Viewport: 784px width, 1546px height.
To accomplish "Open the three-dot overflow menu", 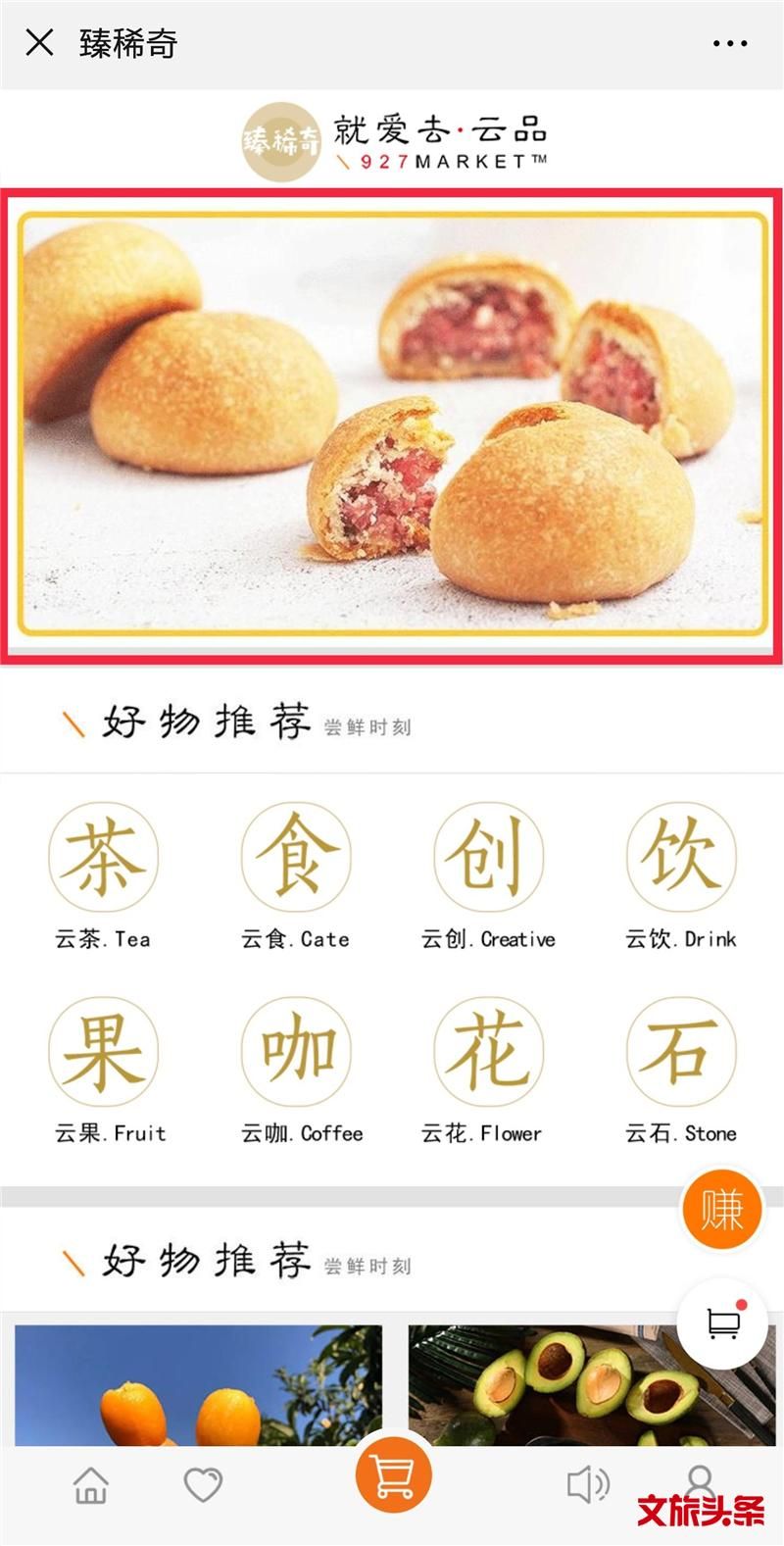I will (x=730, y=44).
